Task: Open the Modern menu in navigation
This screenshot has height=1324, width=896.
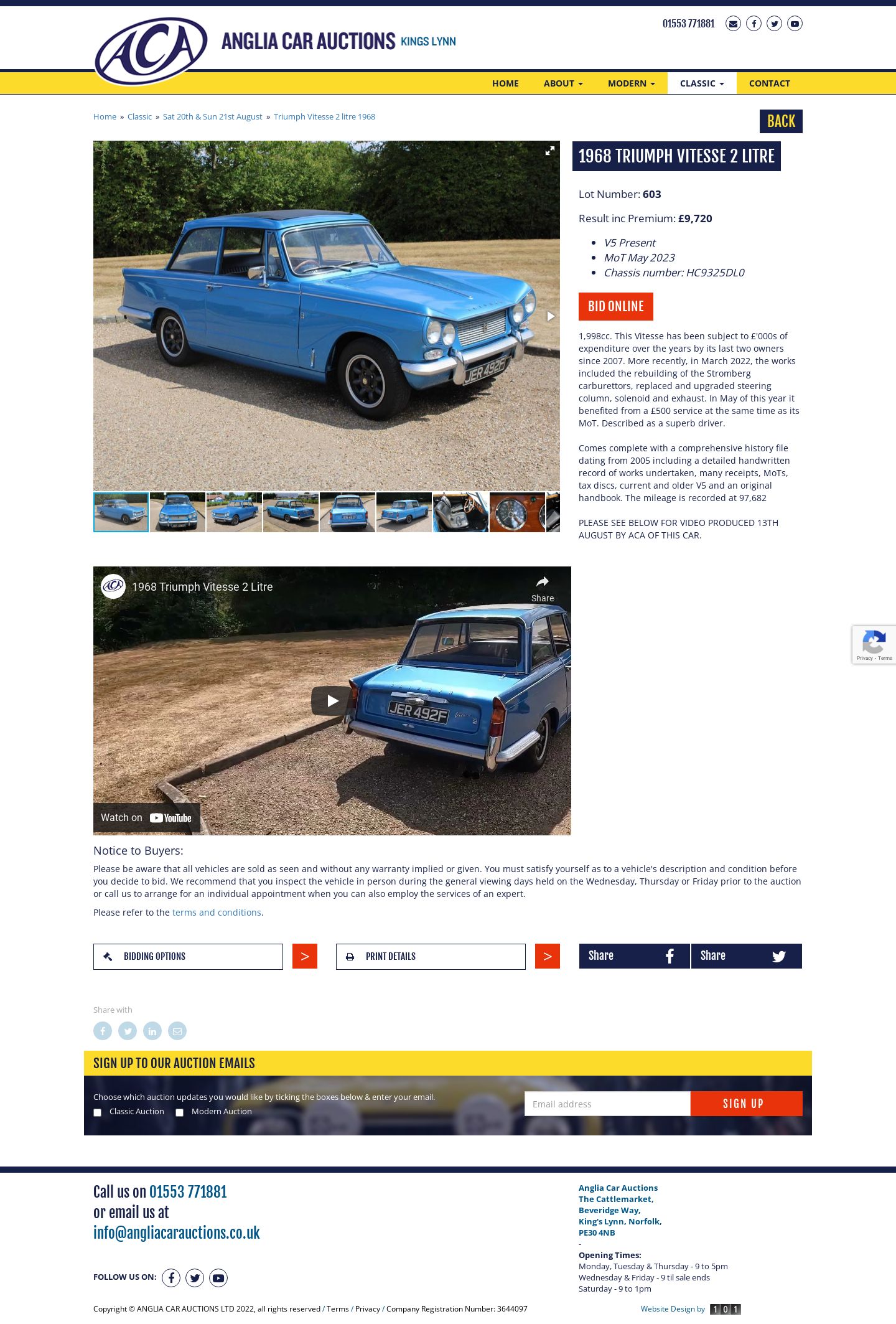Action: [x=631, y=83]
